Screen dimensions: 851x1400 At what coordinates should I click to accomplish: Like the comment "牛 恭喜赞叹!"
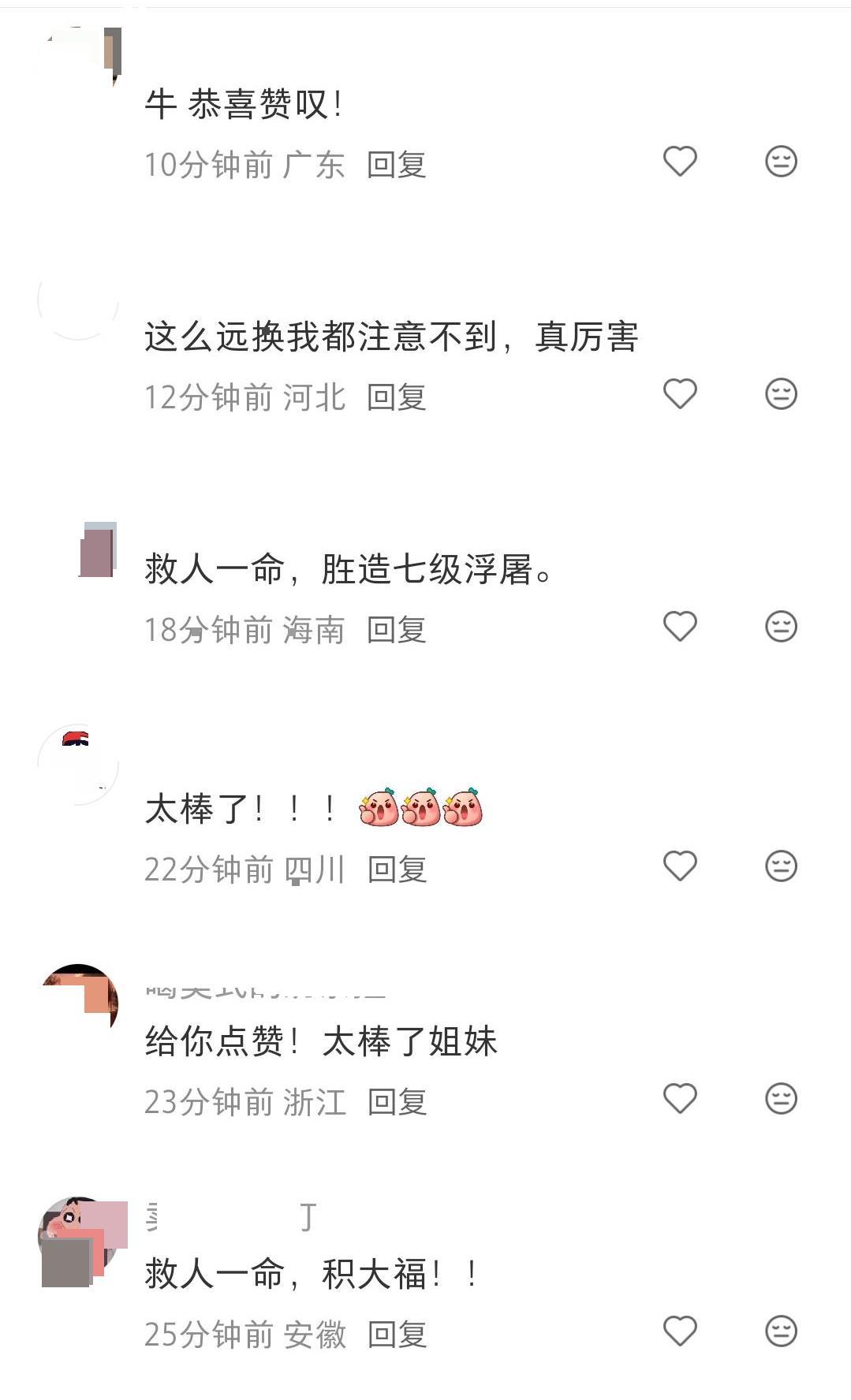(679, 162)
